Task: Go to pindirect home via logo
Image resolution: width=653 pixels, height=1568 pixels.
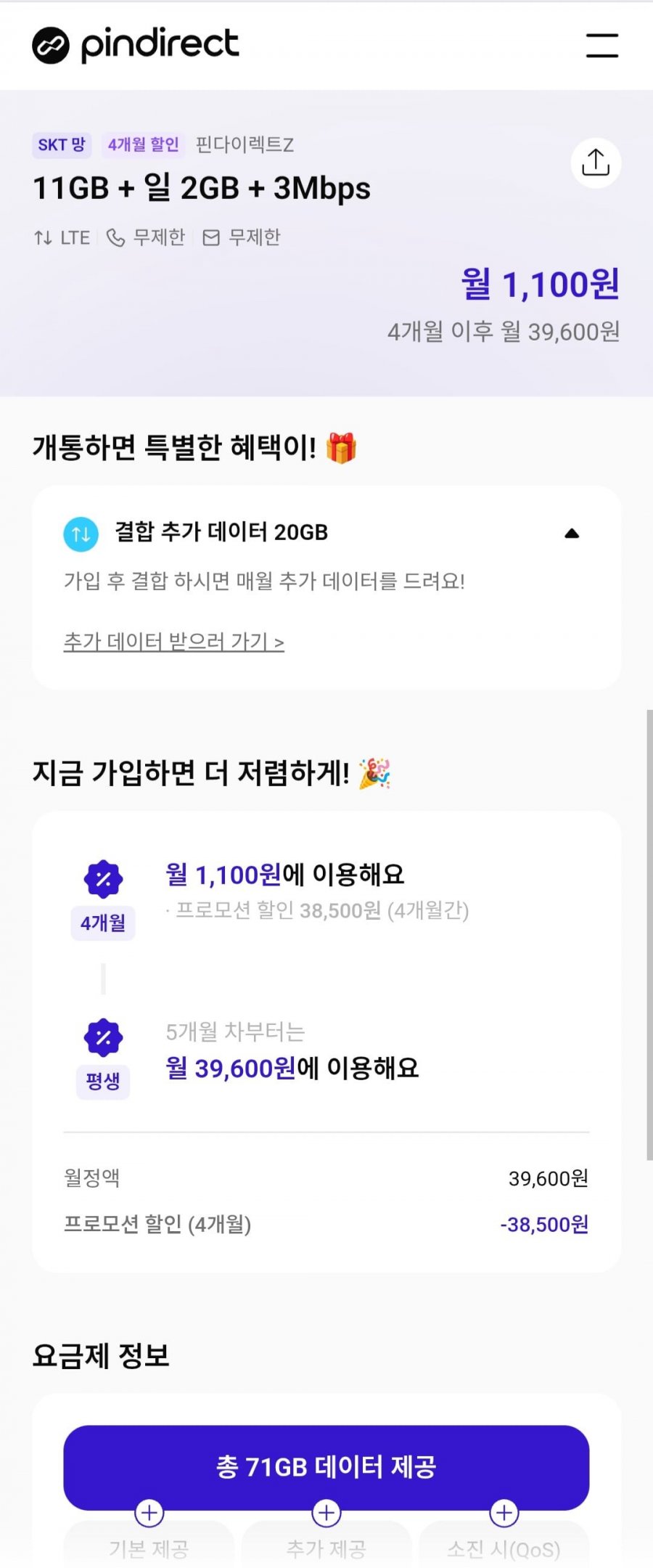Action: coord(136,45)
